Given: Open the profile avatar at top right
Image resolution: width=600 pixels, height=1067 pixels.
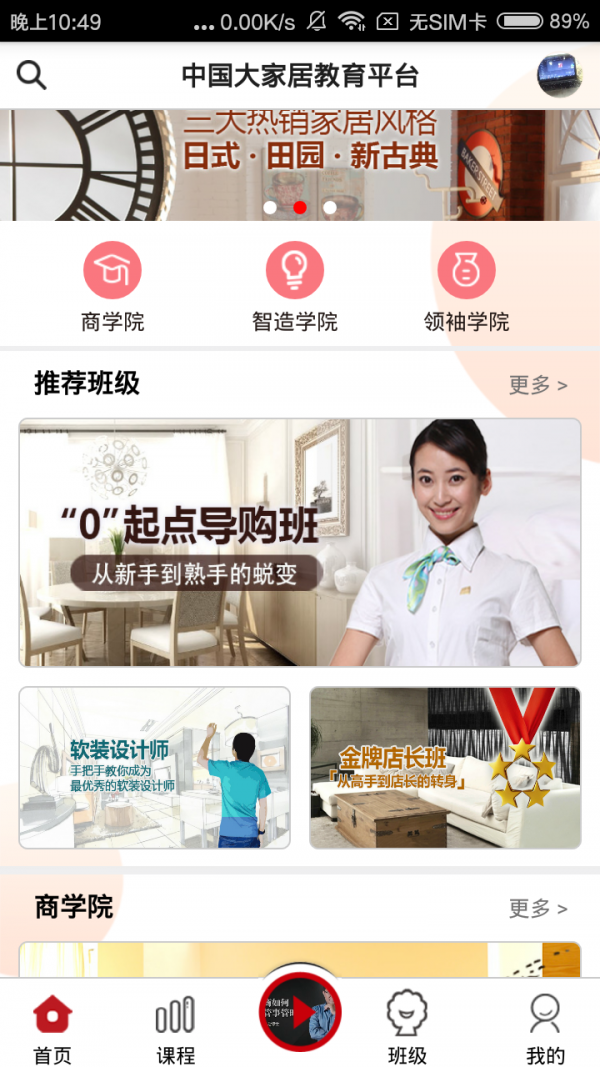Looking at the screenshot, I should [x=559, y=75].
